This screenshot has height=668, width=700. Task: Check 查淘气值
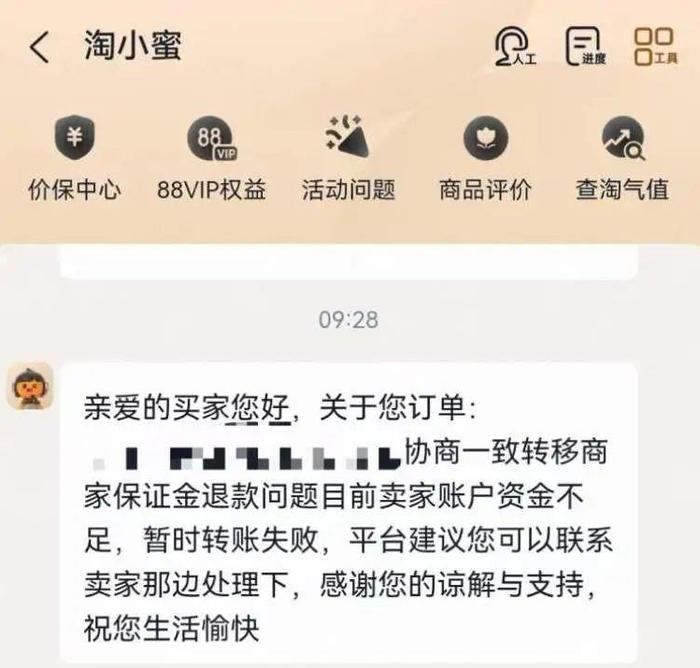click(x=622, y=157)
